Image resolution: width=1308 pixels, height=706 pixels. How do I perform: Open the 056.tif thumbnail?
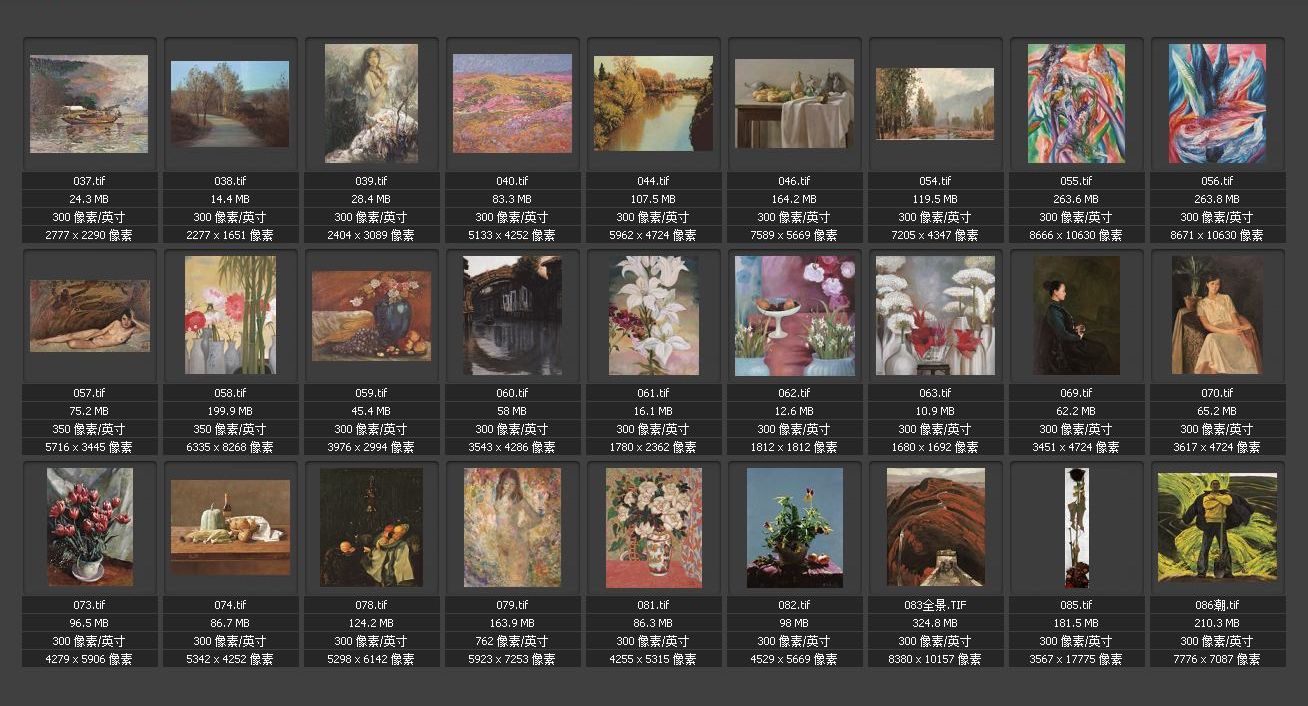tap(1217, 103)
